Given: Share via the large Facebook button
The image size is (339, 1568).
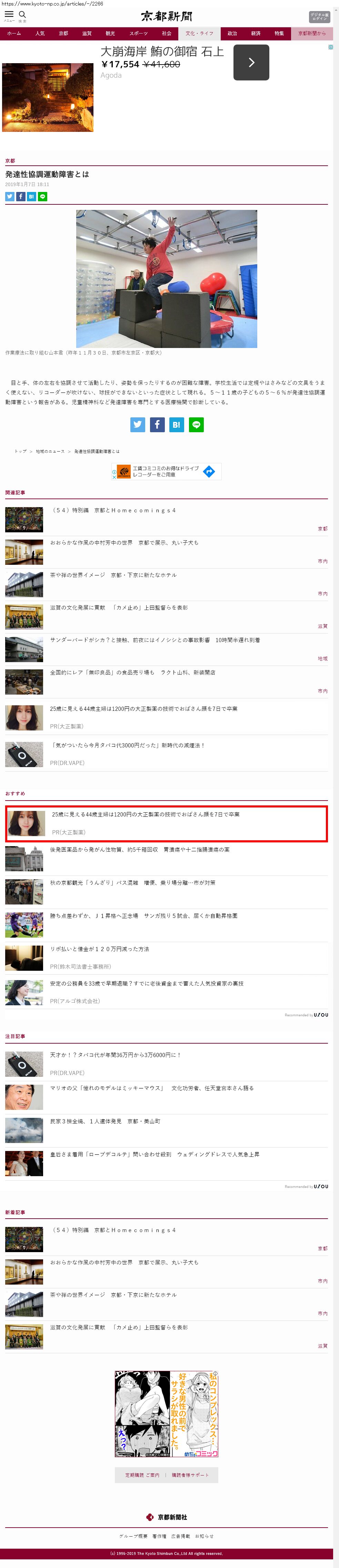Looking at the screenshot, I should coord(157,425).
